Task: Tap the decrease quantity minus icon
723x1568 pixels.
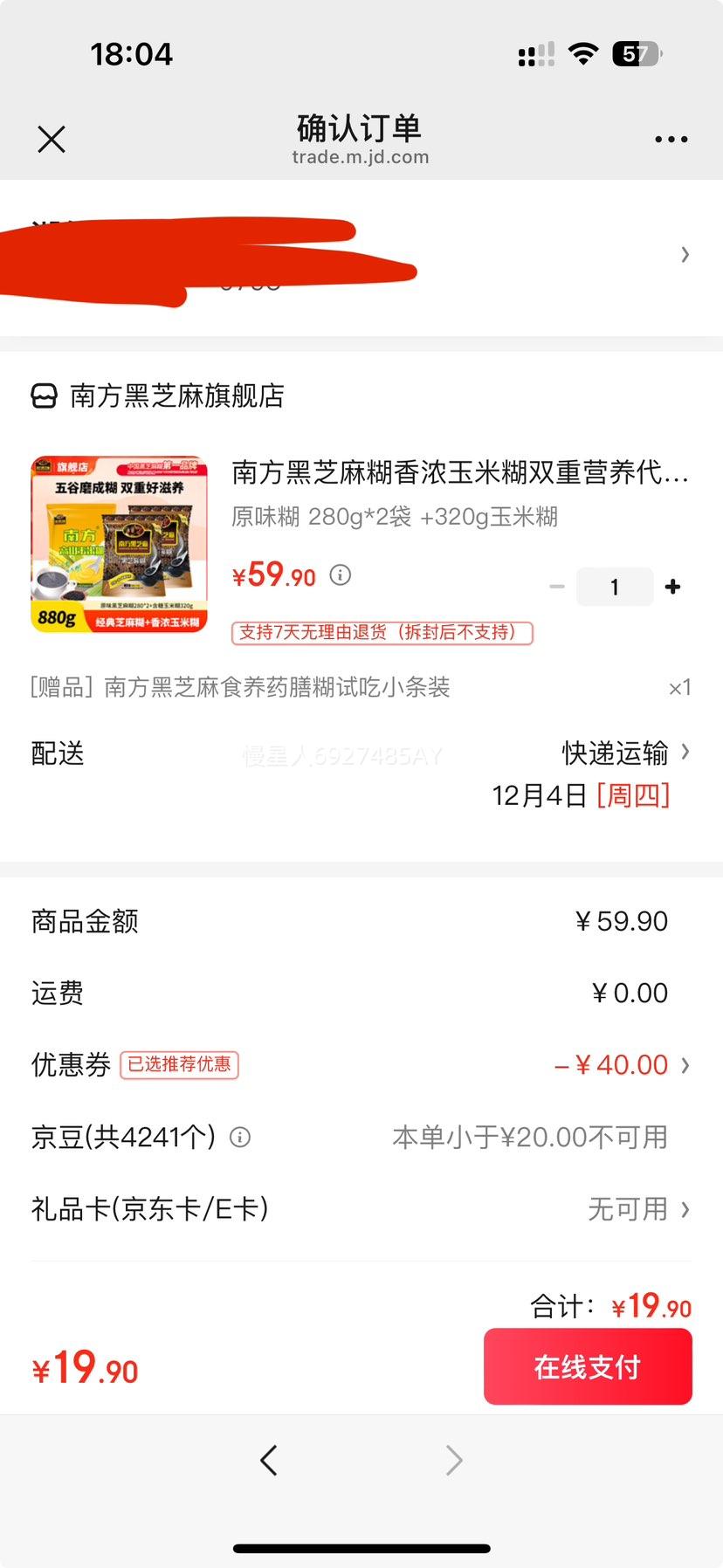Action: pyautogui.click(x=557, y=587)
